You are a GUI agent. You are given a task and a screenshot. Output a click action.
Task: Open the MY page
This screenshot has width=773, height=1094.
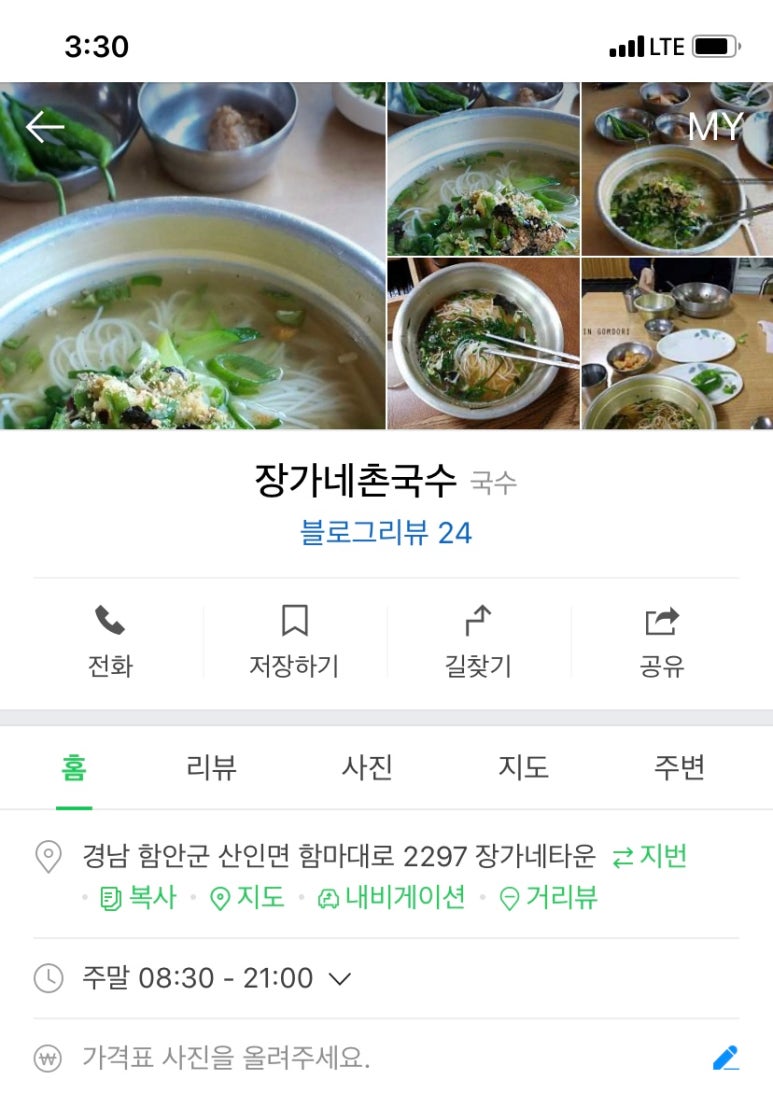pos(715,127)
